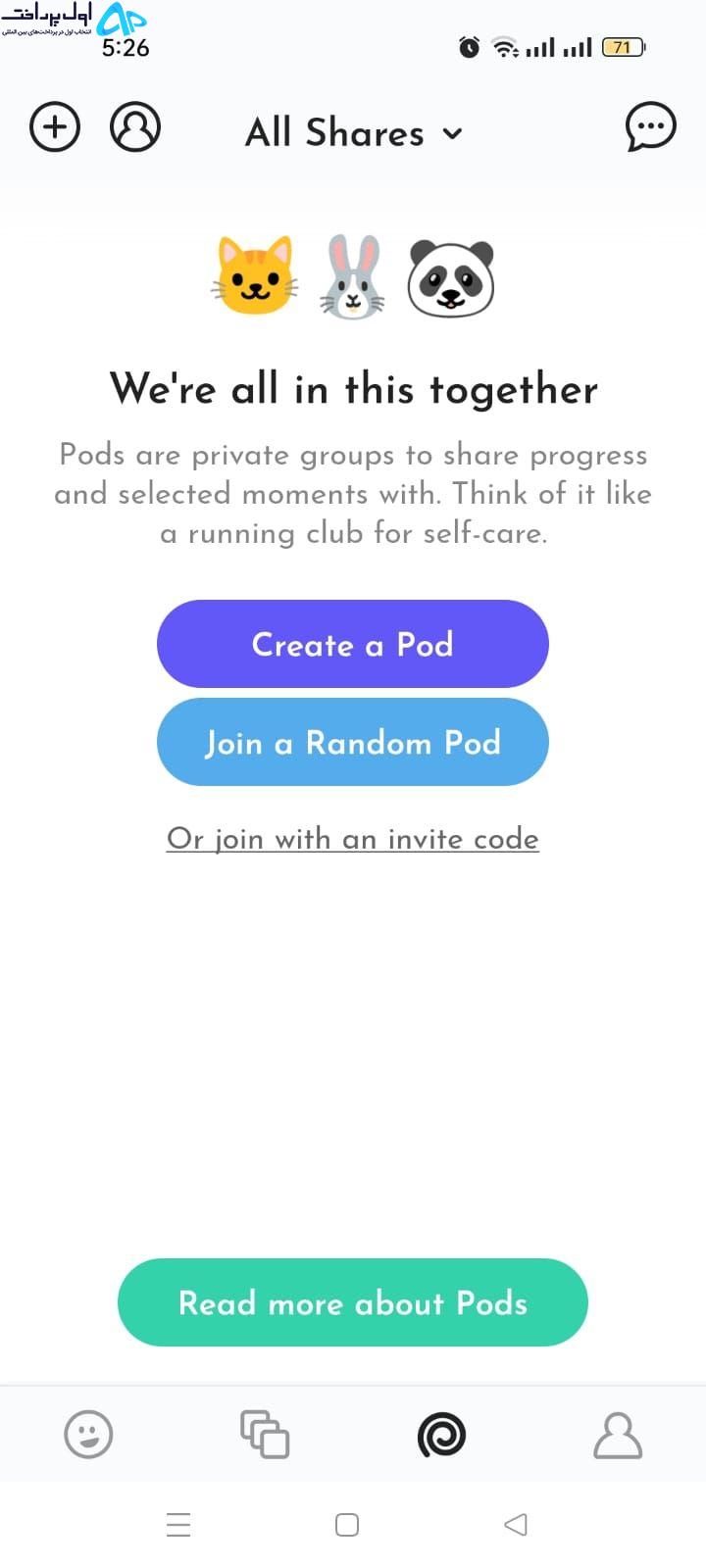Open the chat bubble icon

click(x=651, y=127)
